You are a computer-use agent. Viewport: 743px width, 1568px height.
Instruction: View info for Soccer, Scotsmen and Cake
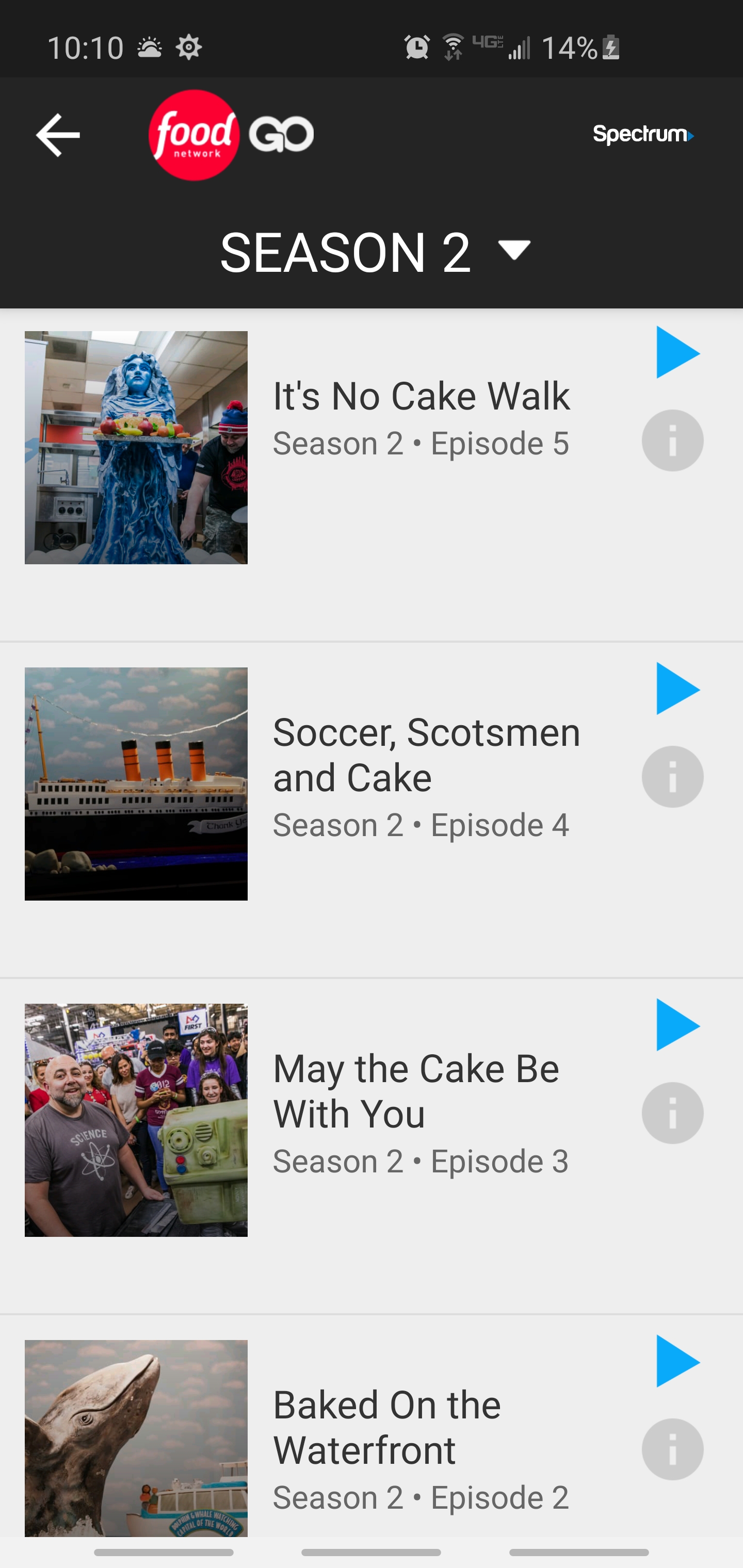[672, 777]
